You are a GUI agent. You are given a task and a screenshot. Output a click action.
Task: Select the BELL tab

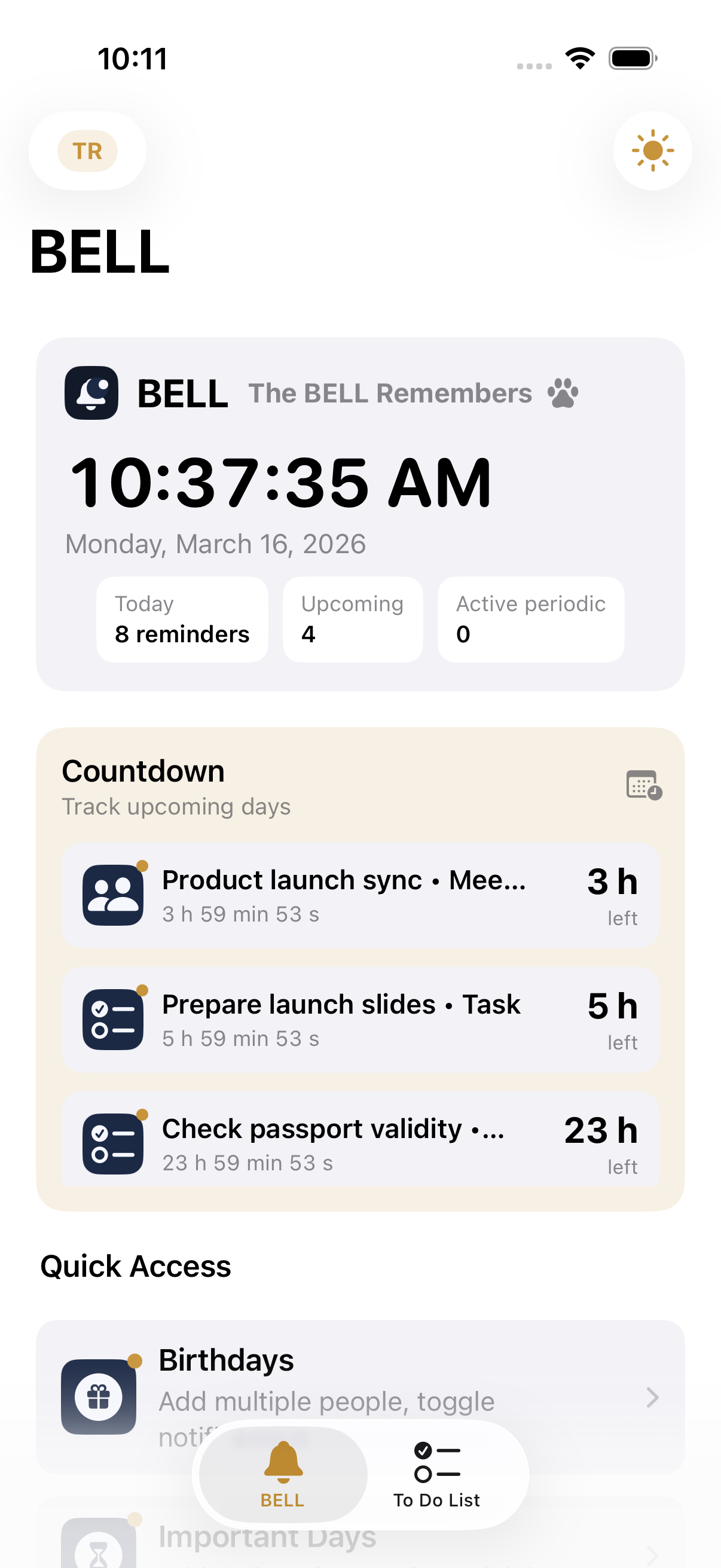tap(283, 1474)
